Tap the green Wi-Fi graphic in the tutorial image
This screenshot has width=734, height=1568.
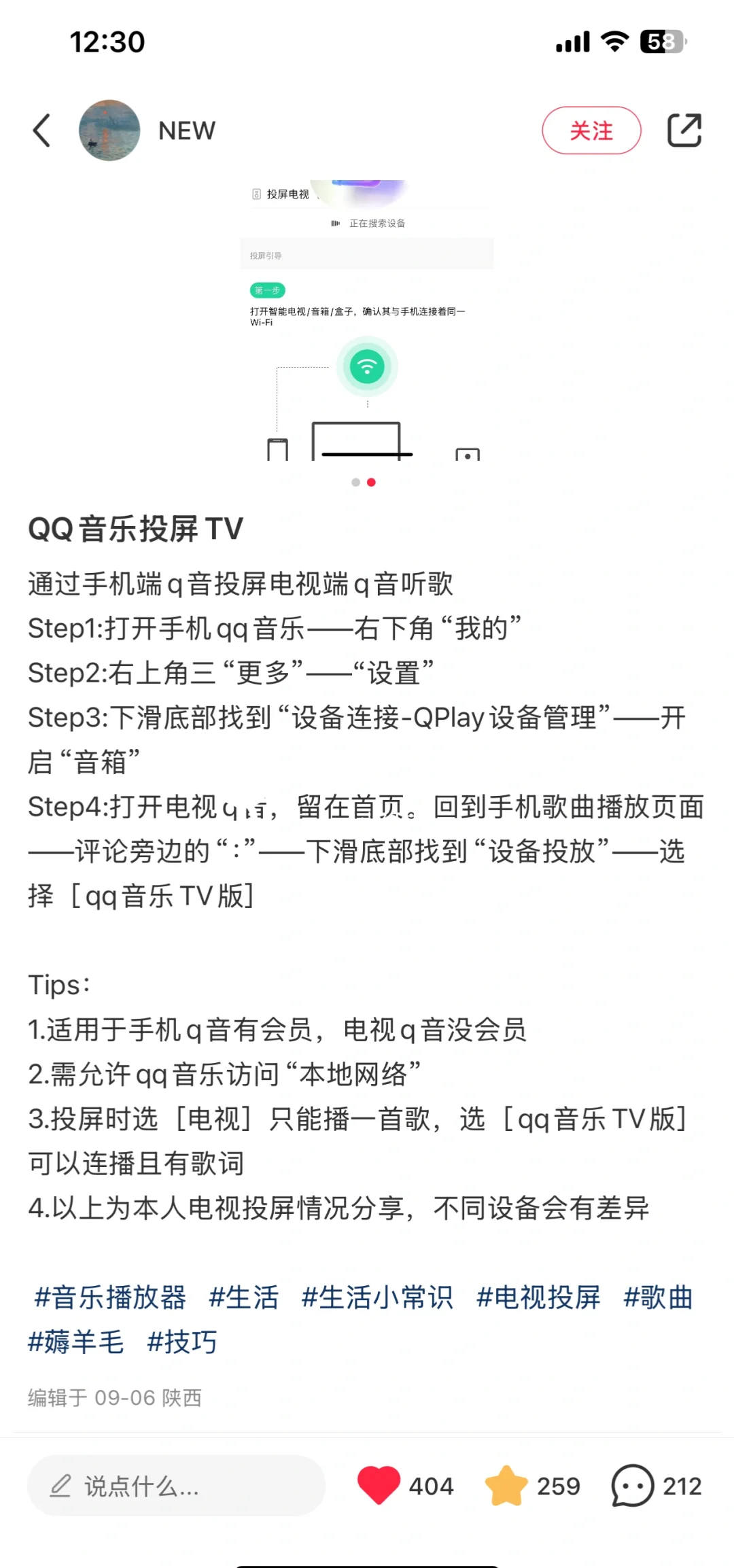367,366
